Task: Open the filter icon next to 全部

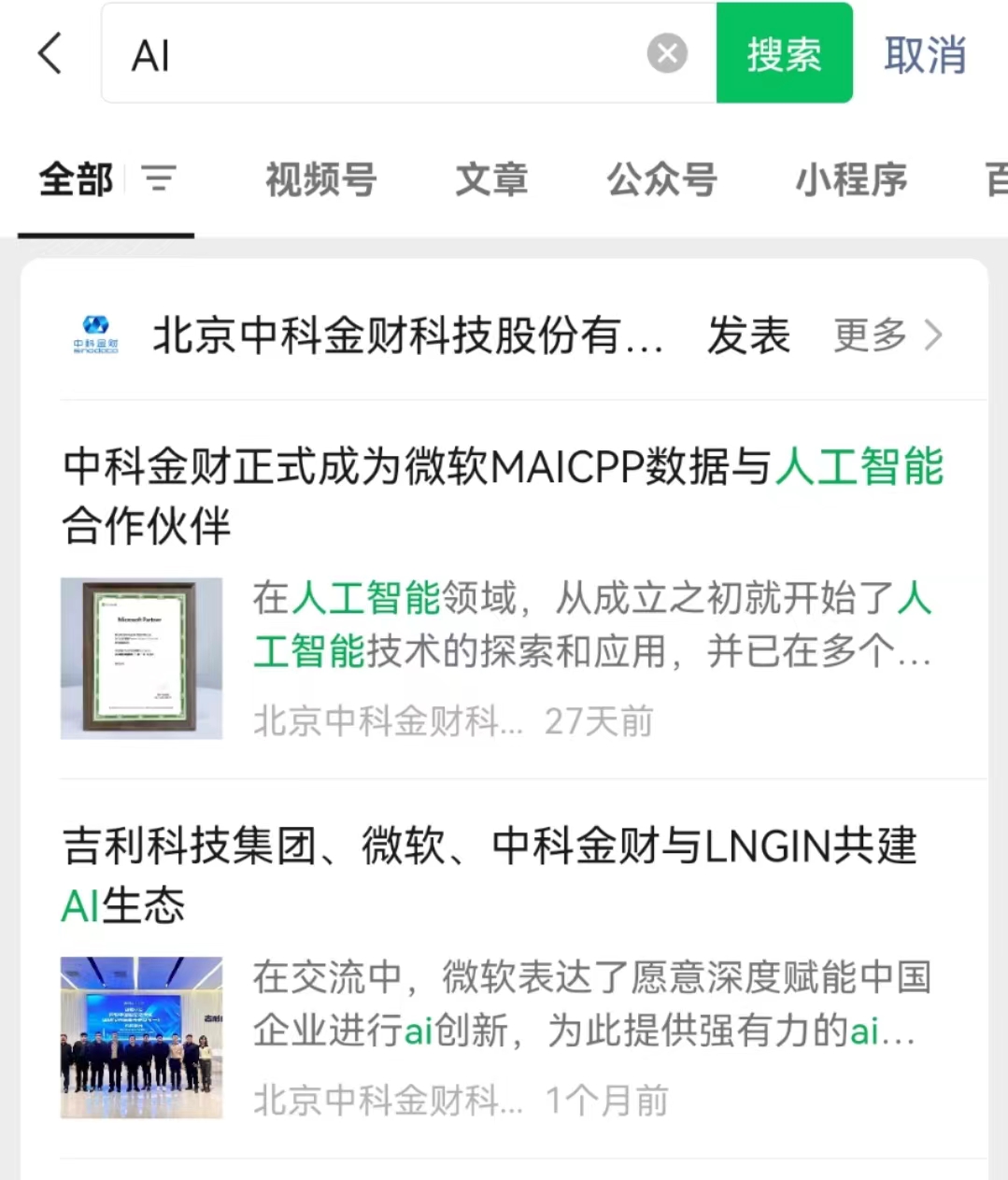Action: (158, 178)
